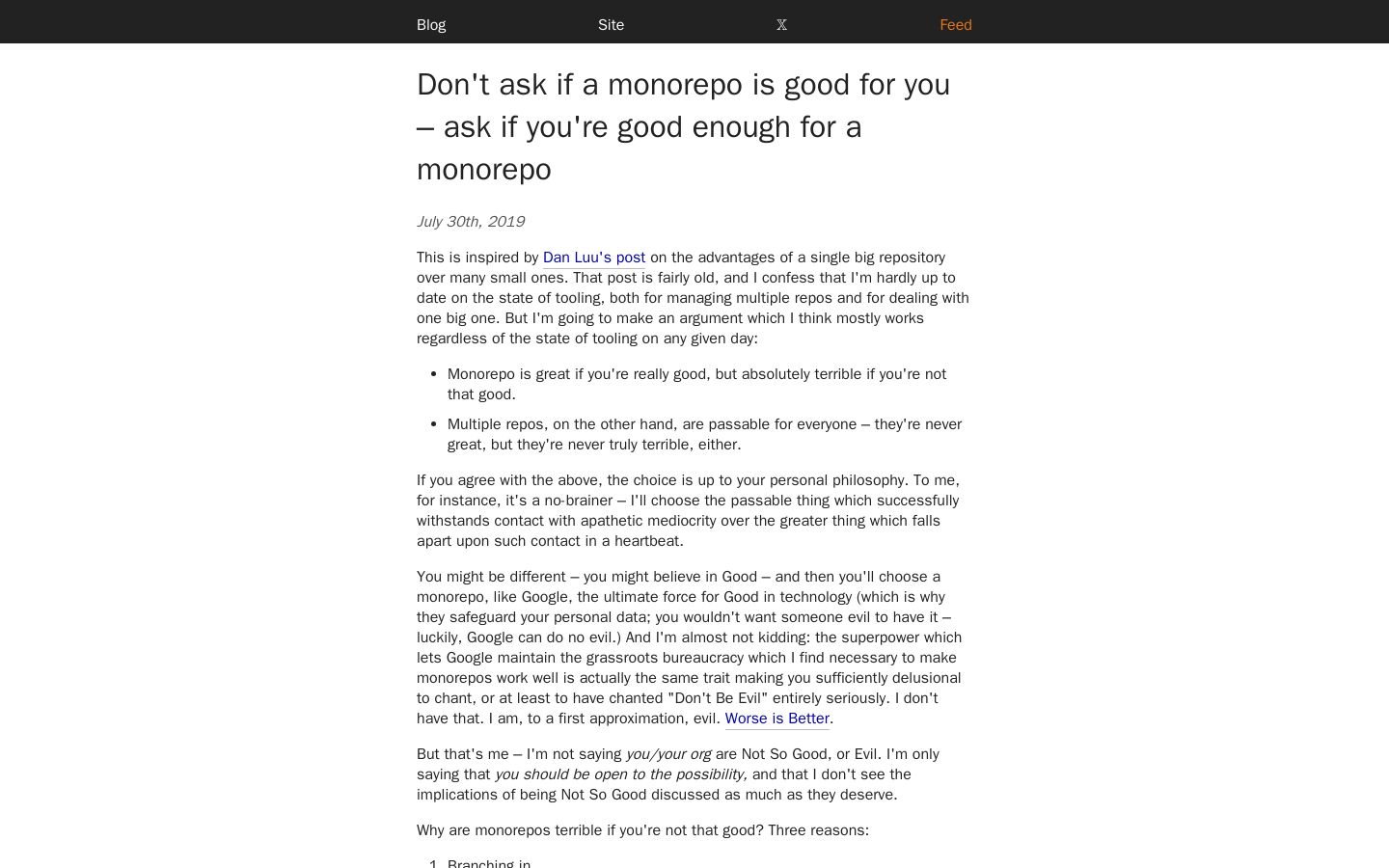Follow the "Dan Luu's post" link
The height and width of the screenshot is (868, 1389).
pyautogui.click(x=594, y=258)
